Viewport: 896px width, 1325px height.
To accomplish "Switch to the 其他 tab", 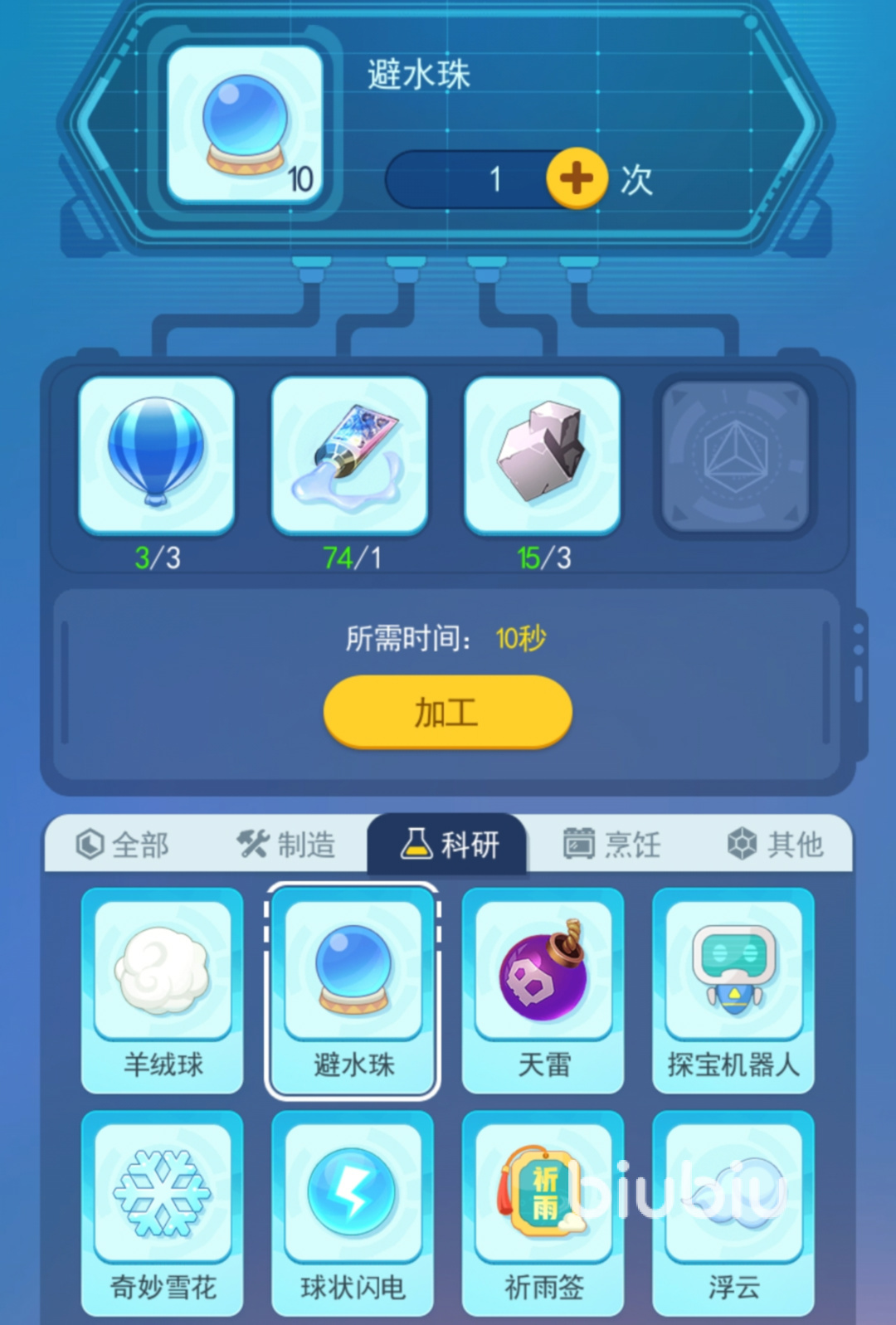I will [x=775, y=845].
